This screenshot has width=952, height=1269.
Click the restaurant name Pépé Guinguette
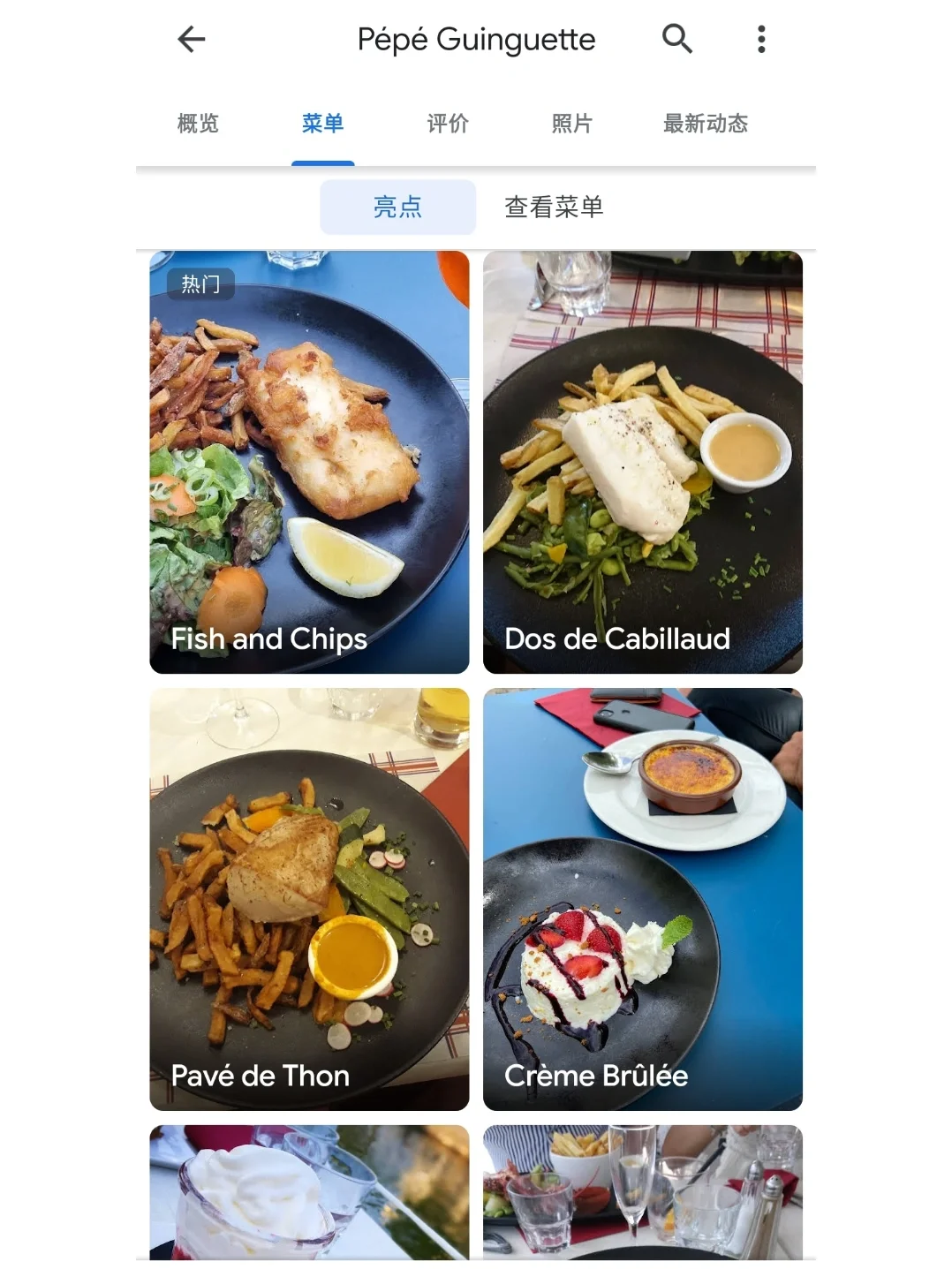click(476, 39)
